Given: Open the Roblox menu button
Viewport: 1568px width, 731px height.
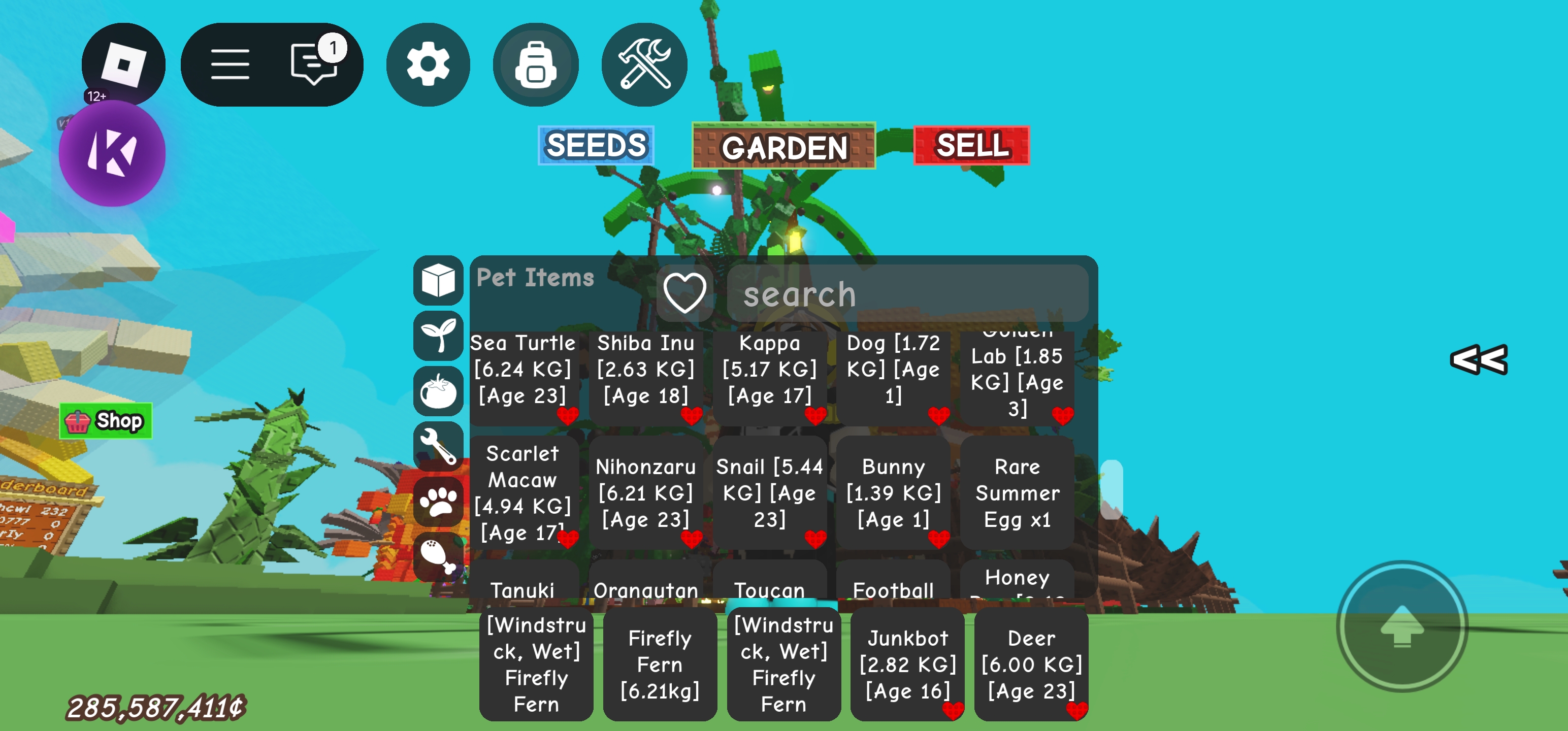Looking at the screenshot, I should coord(123,64).
